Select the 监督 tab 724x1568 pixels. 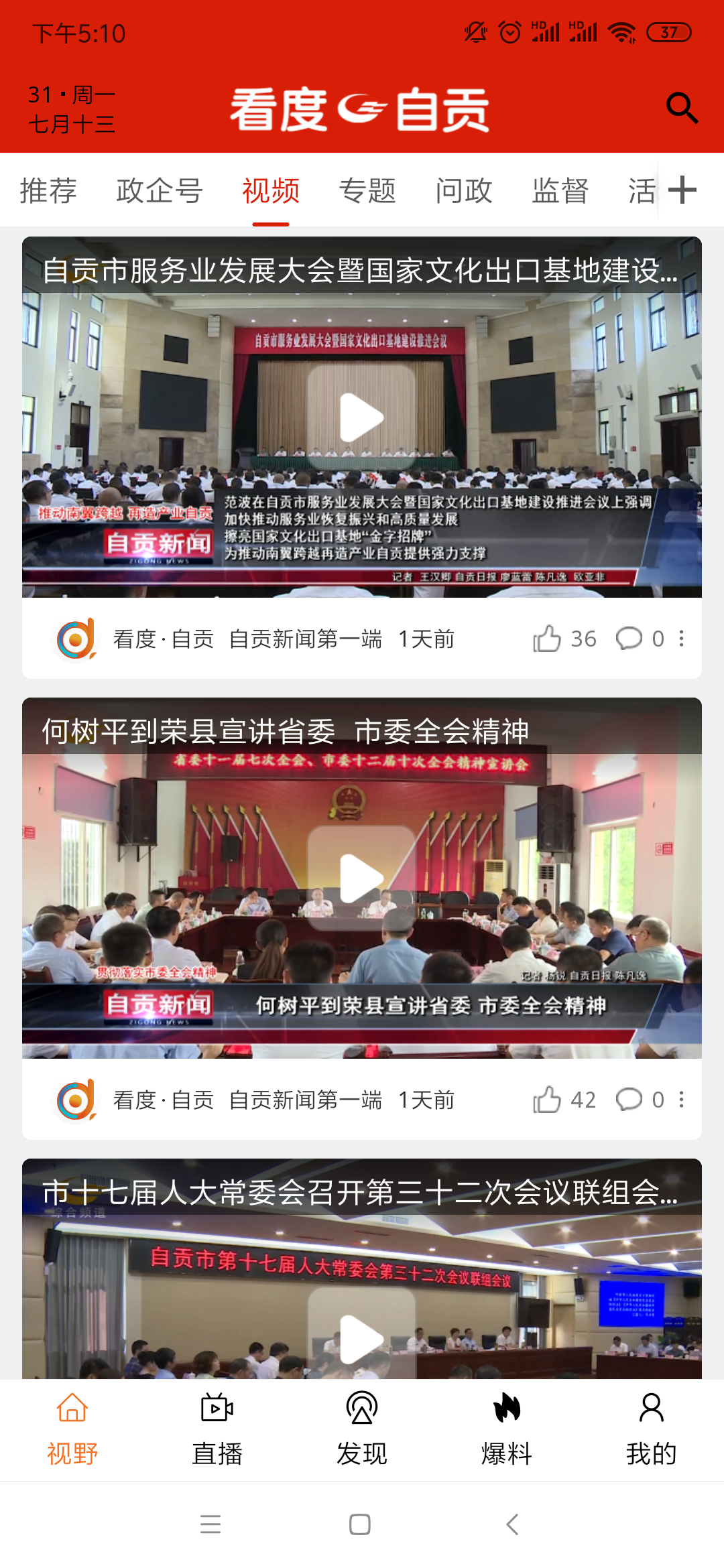tap(560, 191)
